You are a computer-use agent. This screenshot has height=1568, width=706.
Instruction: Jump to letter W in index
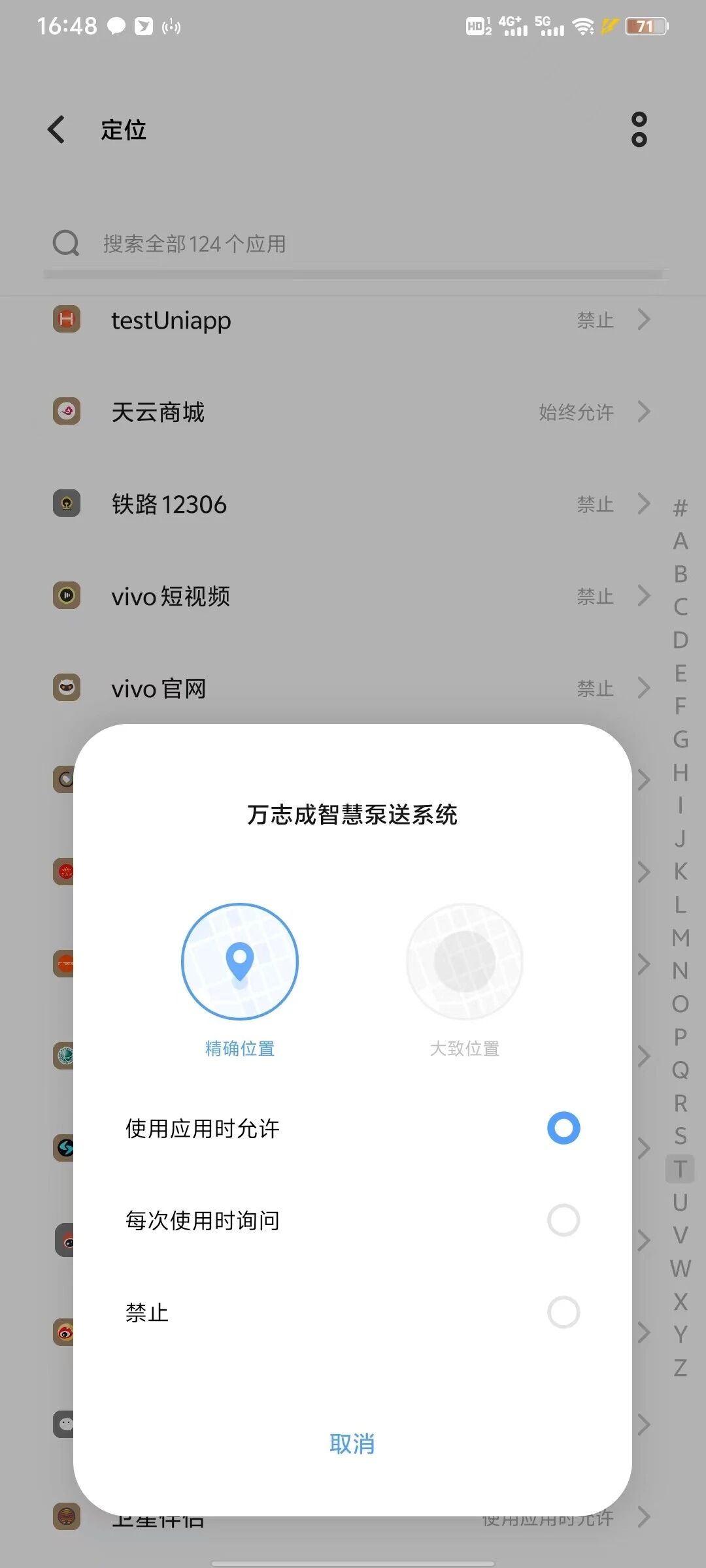(680, 1269)
